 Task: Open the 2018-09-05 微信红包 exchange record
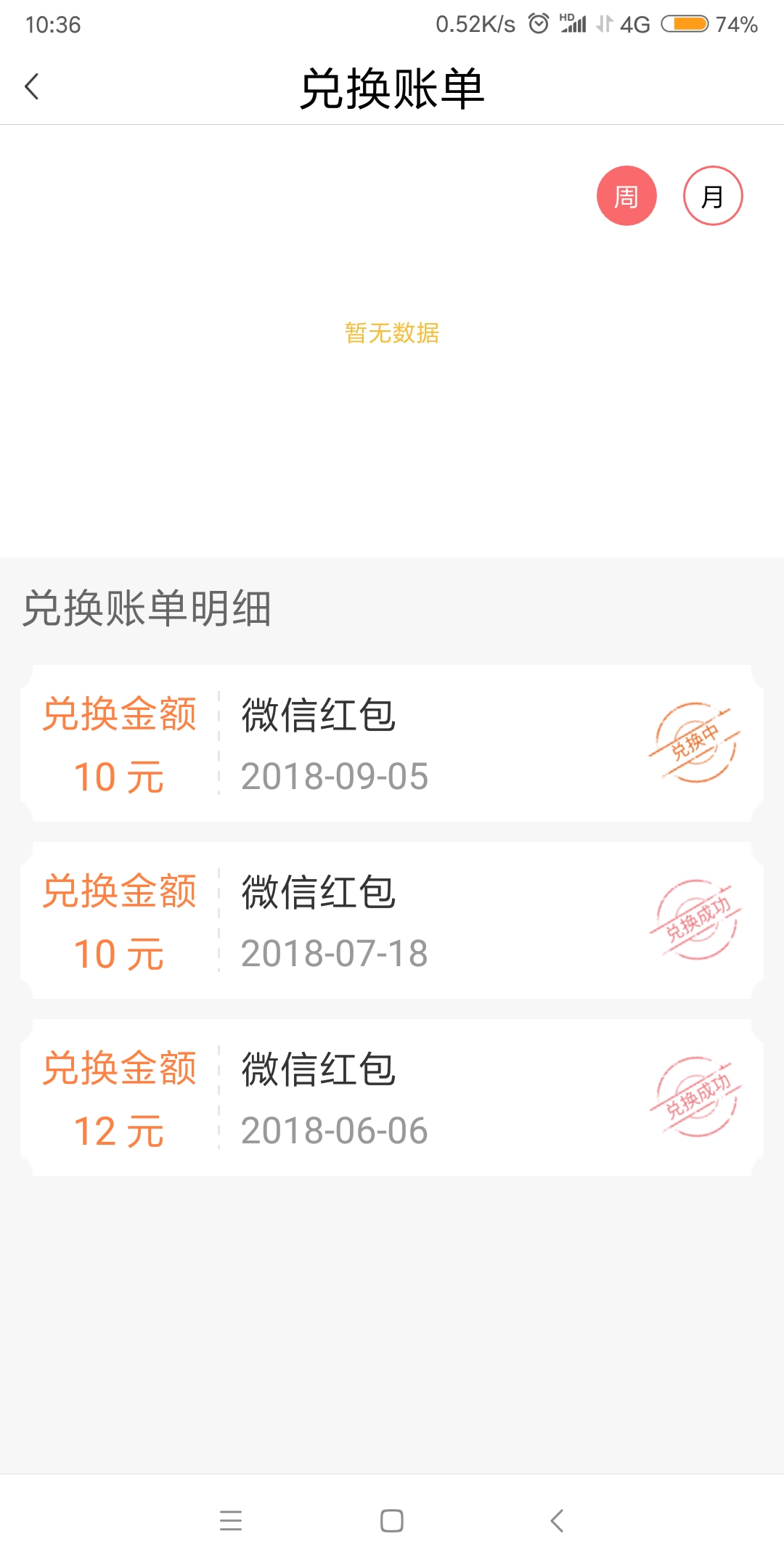pyautogui.click(x=392, y=743)
